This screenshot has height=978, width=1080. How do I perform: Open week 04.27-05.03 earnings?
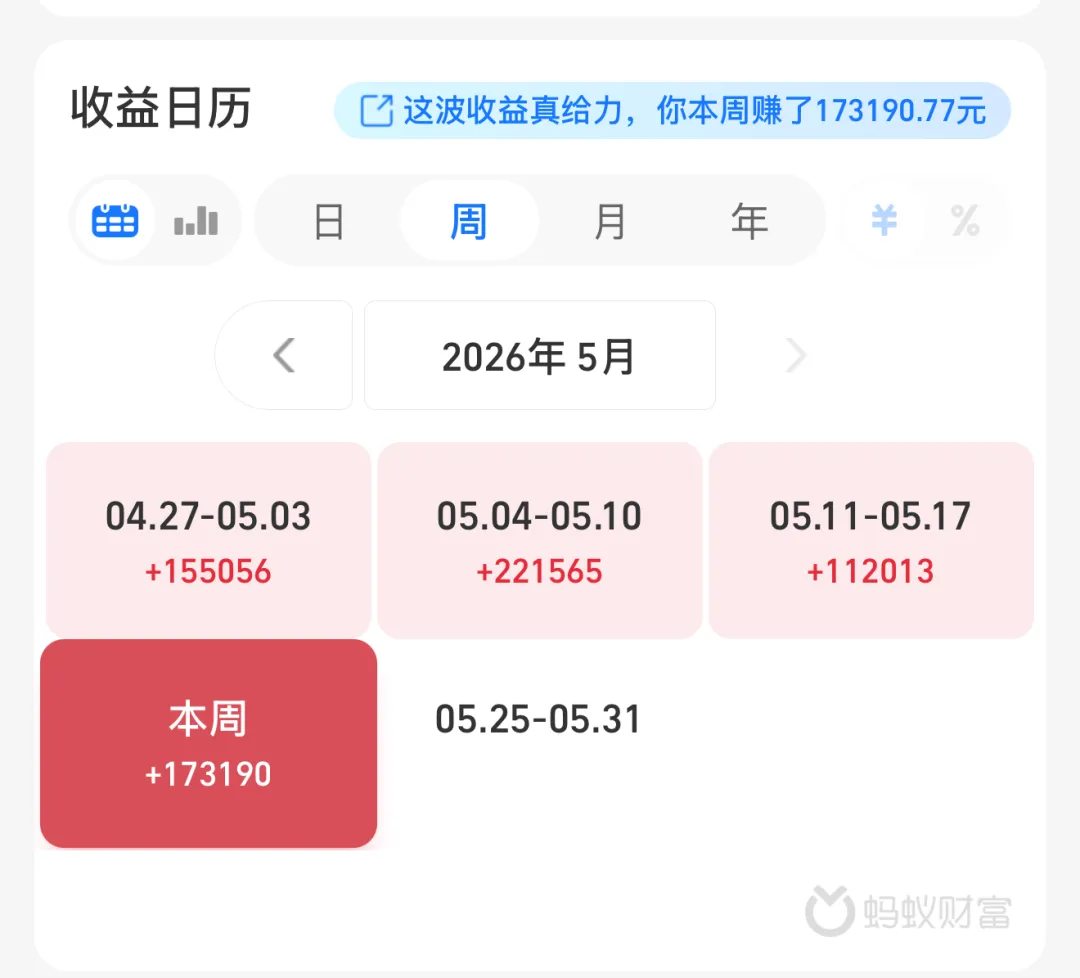[209, 540]
